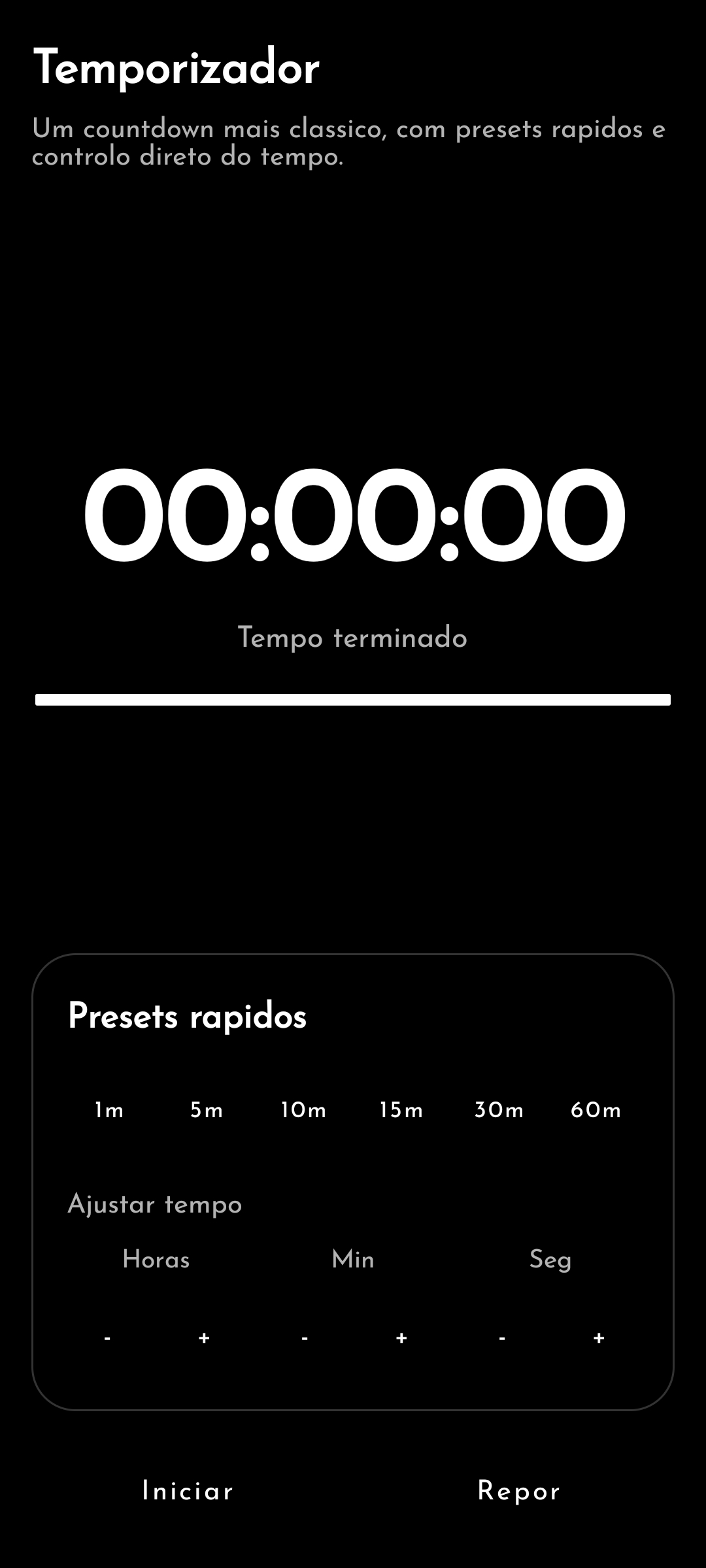Click the Presets rapidos section header

tap(188, 1016)
